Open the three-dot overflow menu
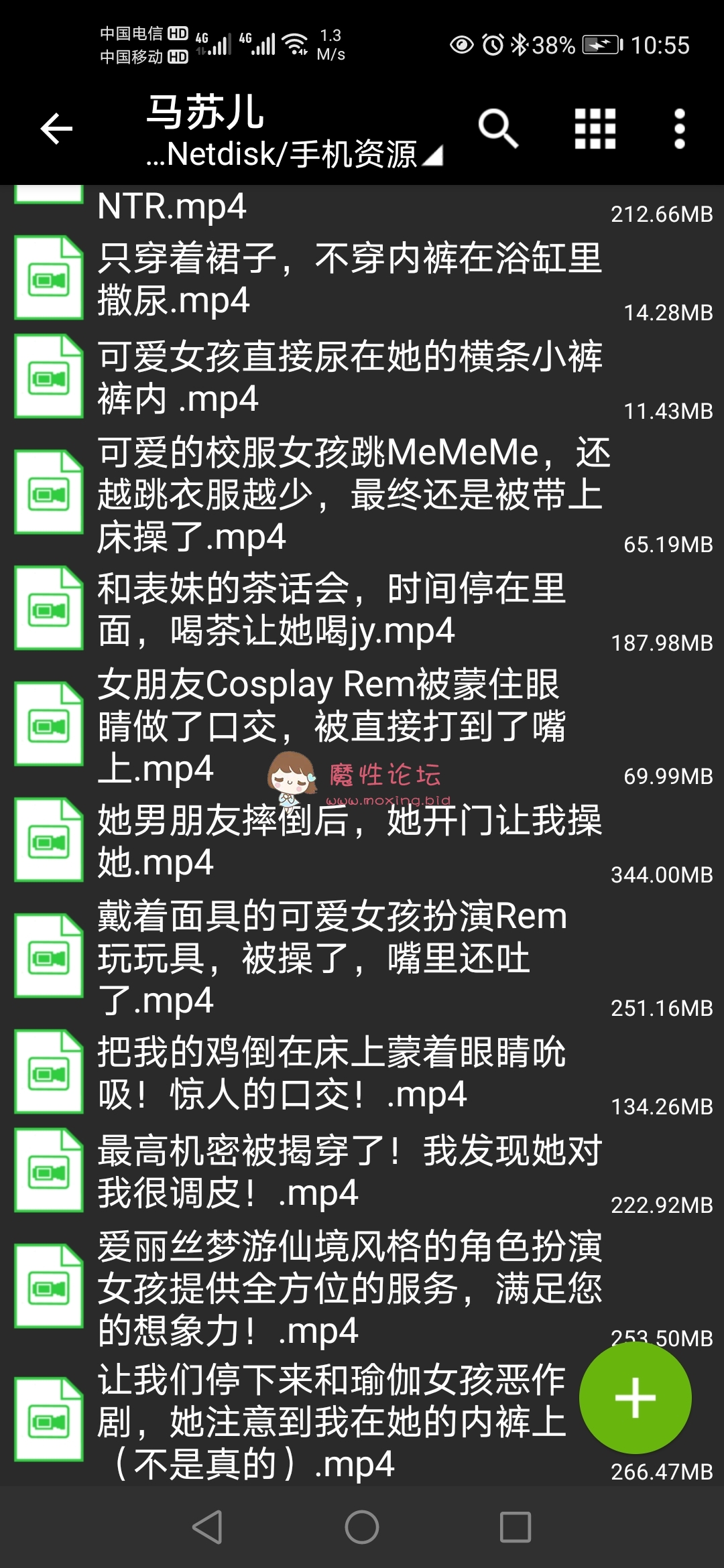724x1568 pixels. [x=680, y=128]
